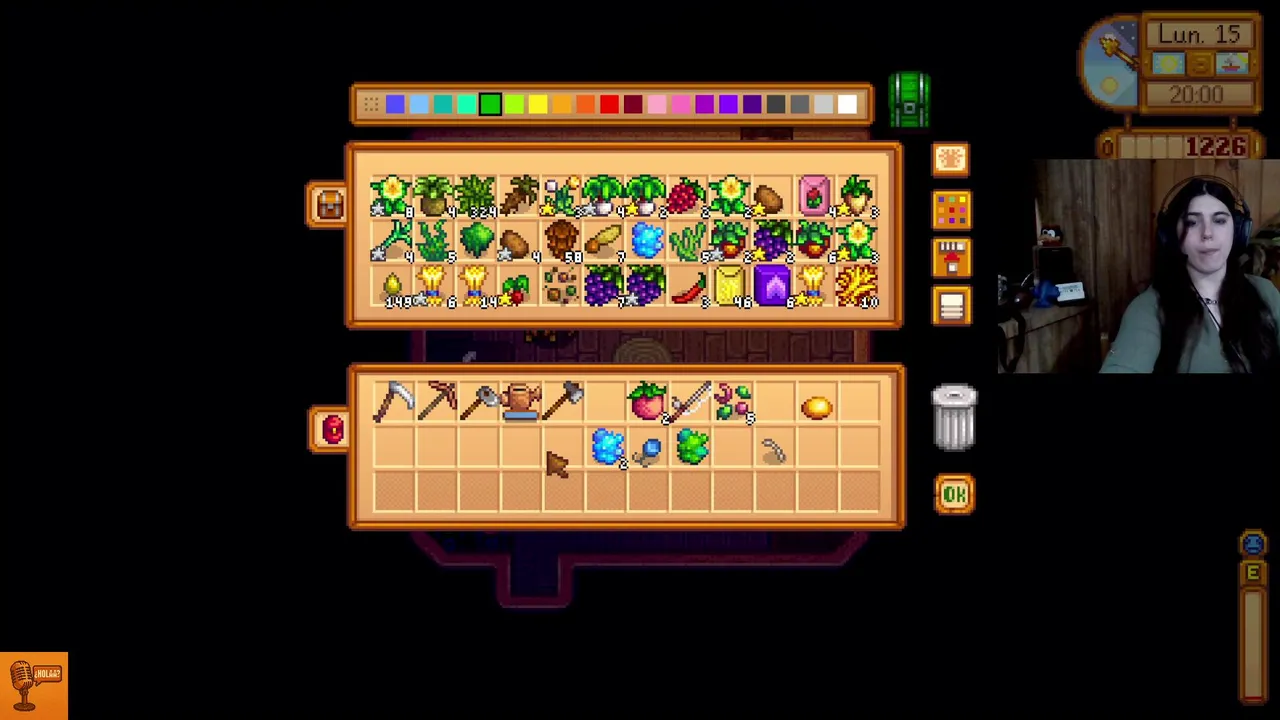This screenshot has width=1280, height=720.
Task: Choose the white chest color swatch
Action: coord(847,104)
